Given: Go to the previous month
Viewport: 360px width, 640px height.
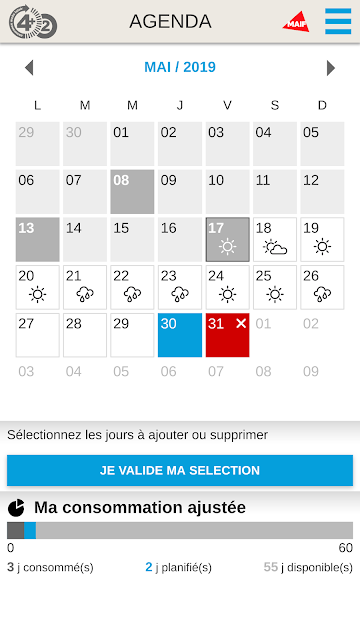Looking at the screenshot, I should pyautogui.click(x=29, y=68).
